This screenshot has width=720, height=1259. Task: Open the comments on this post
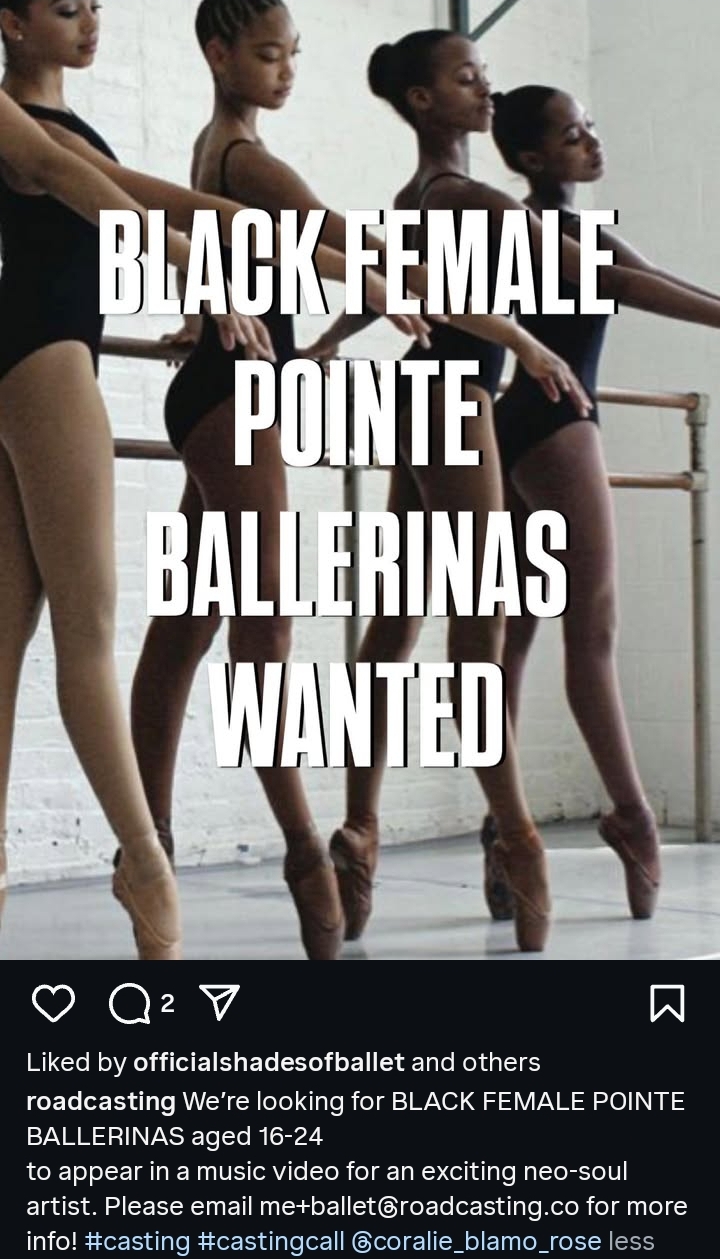(129, 1003)
